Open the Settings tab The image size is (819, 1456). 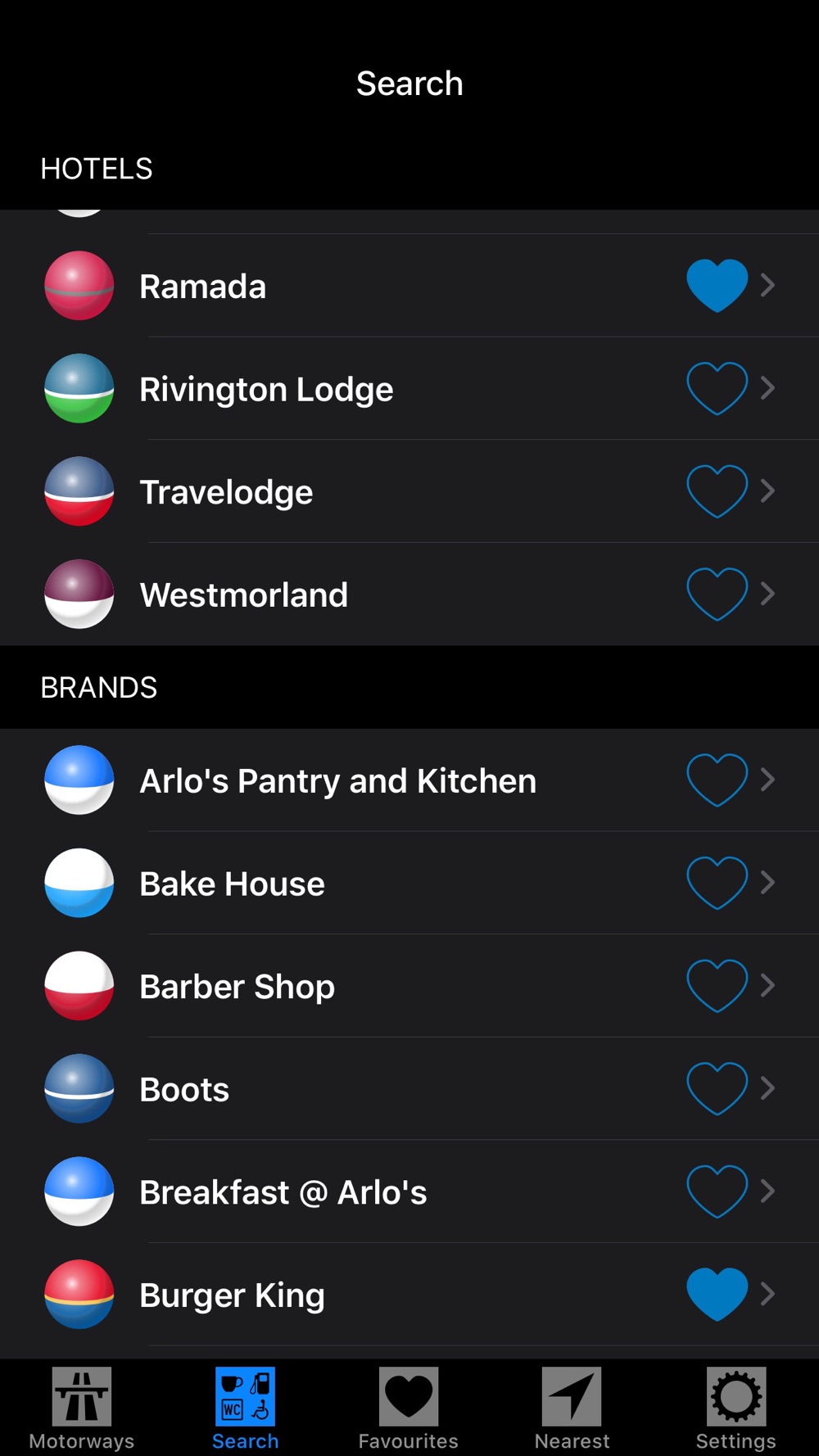point(735,1409)
